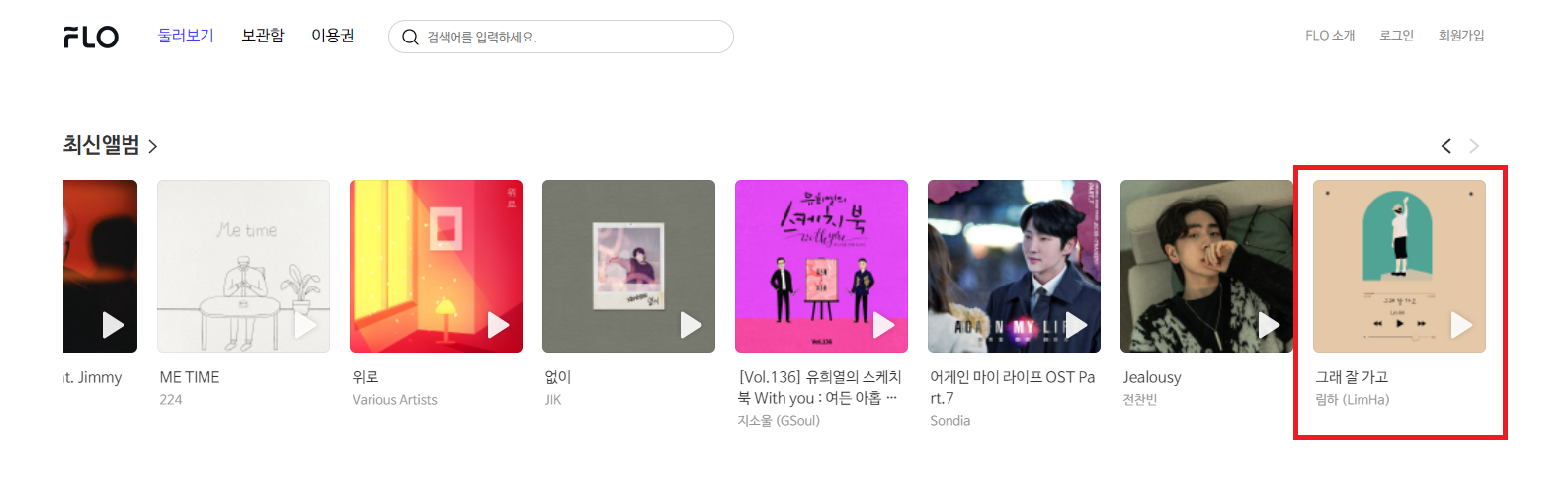Focus the search input field
This screenshot has height=491, width=1568.
pos(573,38)
